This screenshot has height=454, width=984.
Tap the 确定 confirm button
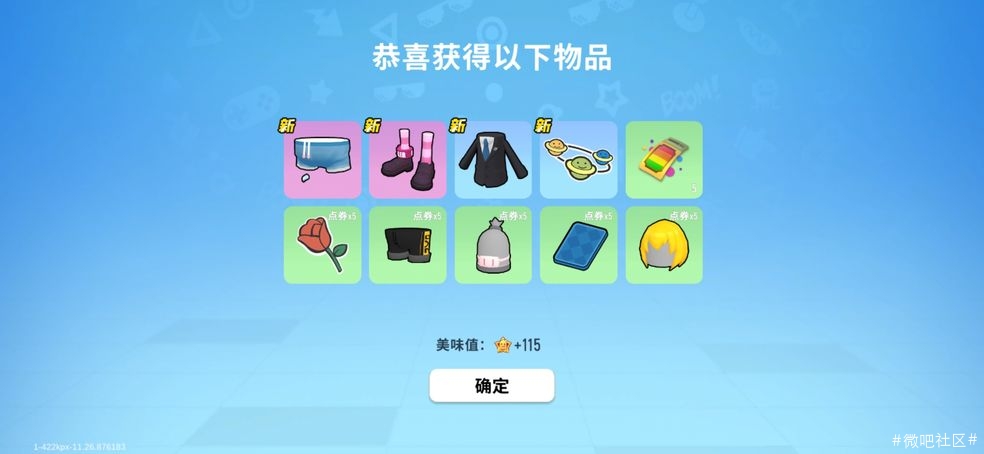click(x=491, y=386)
